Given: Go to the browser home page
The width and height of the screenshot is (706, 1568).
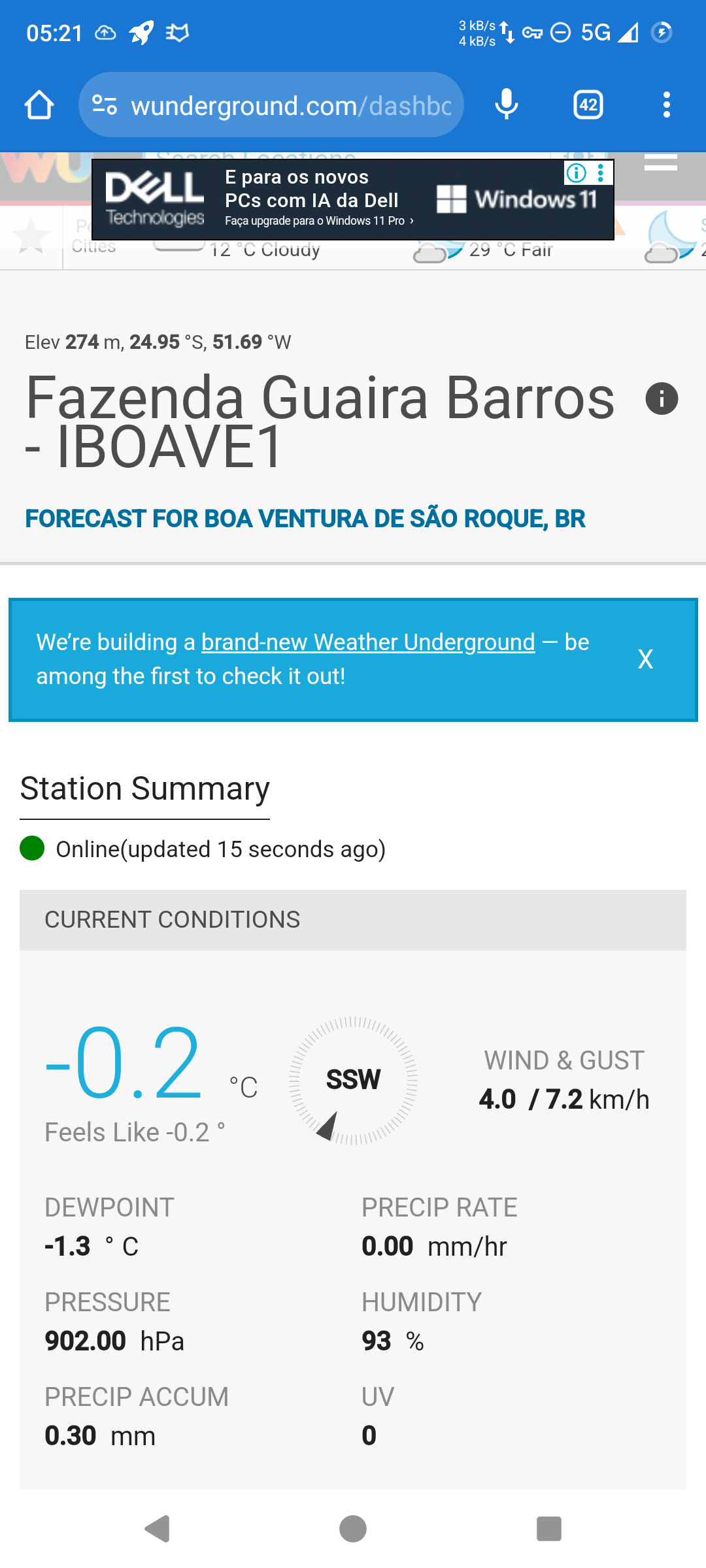Looking at the screenshot, I should (39, 105).
